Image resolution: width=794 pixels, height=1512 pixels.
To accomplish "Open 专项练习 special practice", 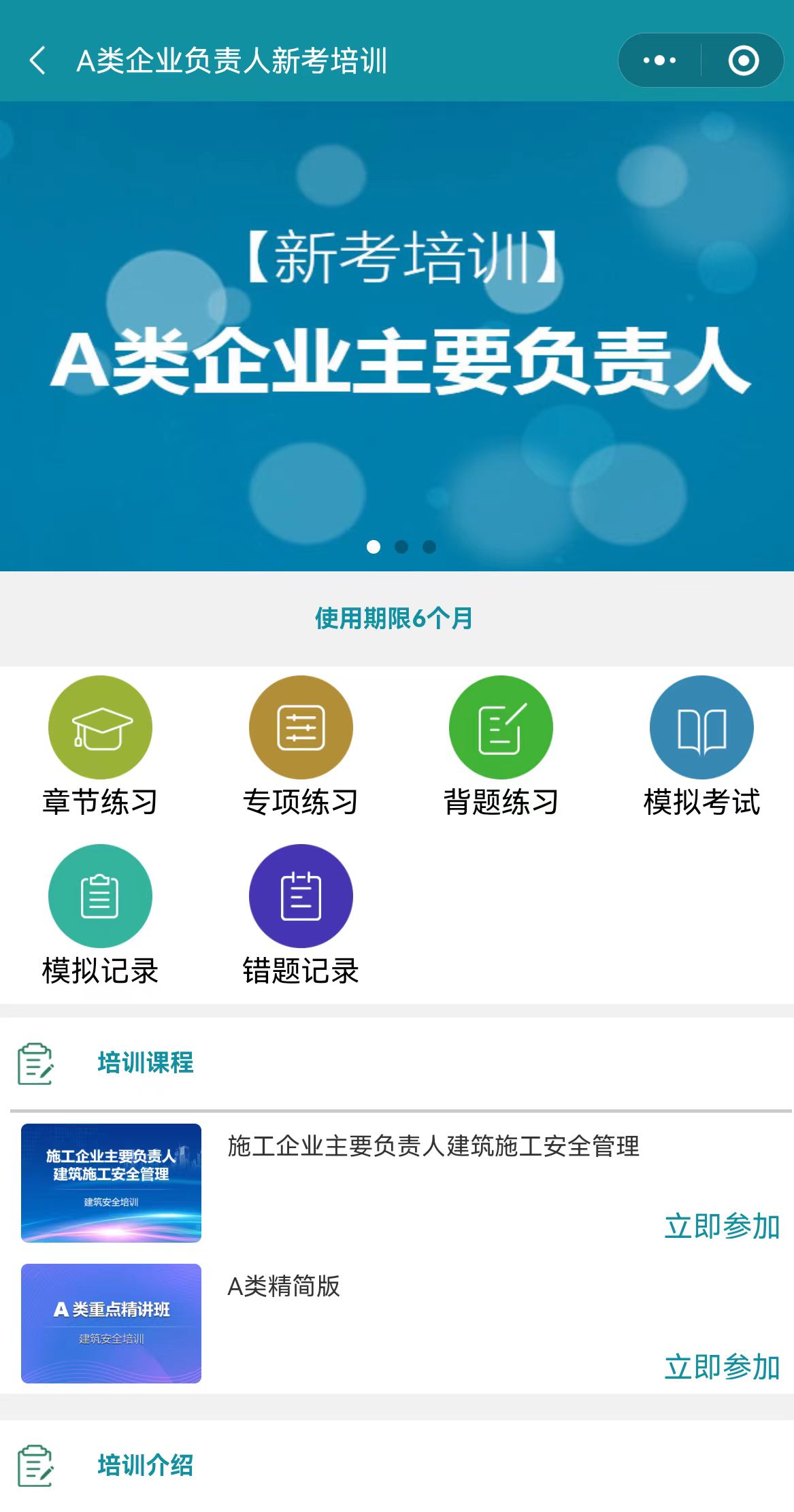I will pyautogui.click(x=301, y=728).
